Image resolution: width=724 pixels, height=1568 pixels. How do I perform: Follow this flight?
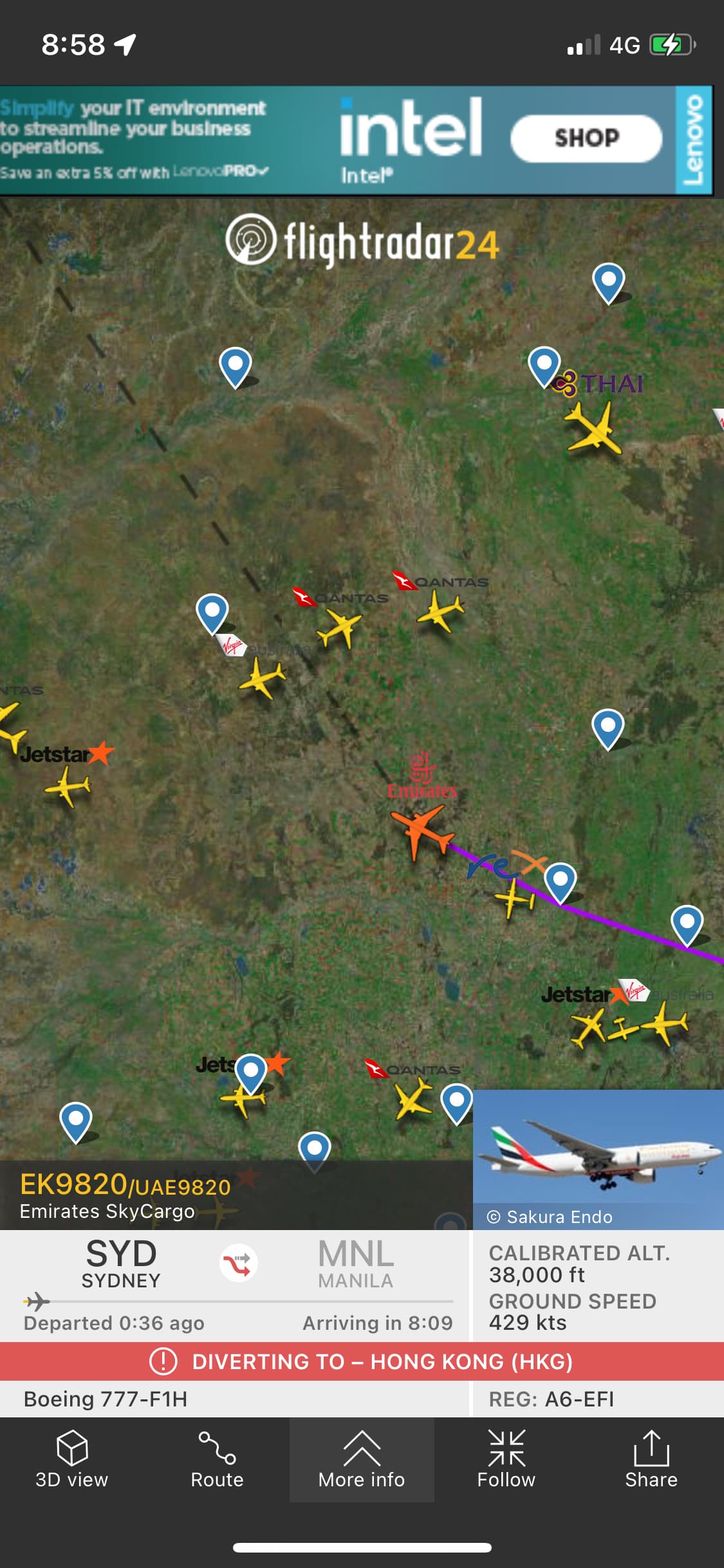click(x=506, y=1459)
